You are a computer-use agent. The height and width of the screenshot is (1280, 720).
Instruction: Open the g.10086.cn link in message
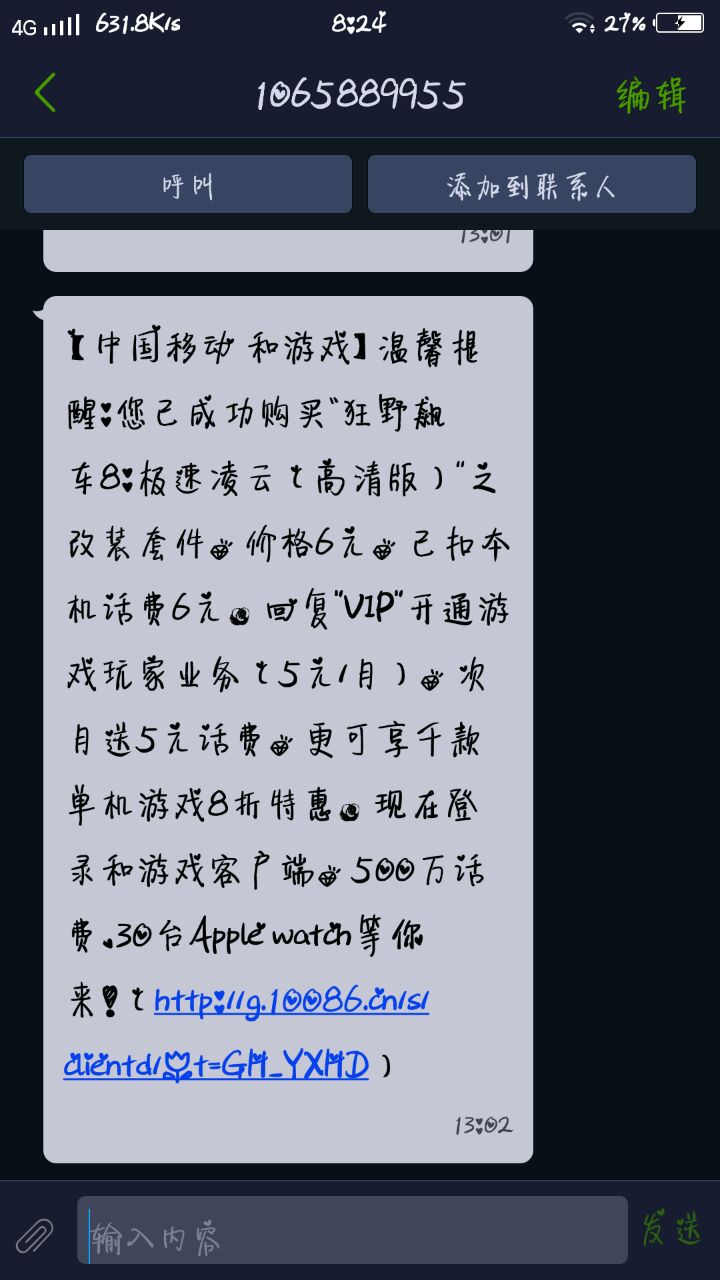point(291,1002)
